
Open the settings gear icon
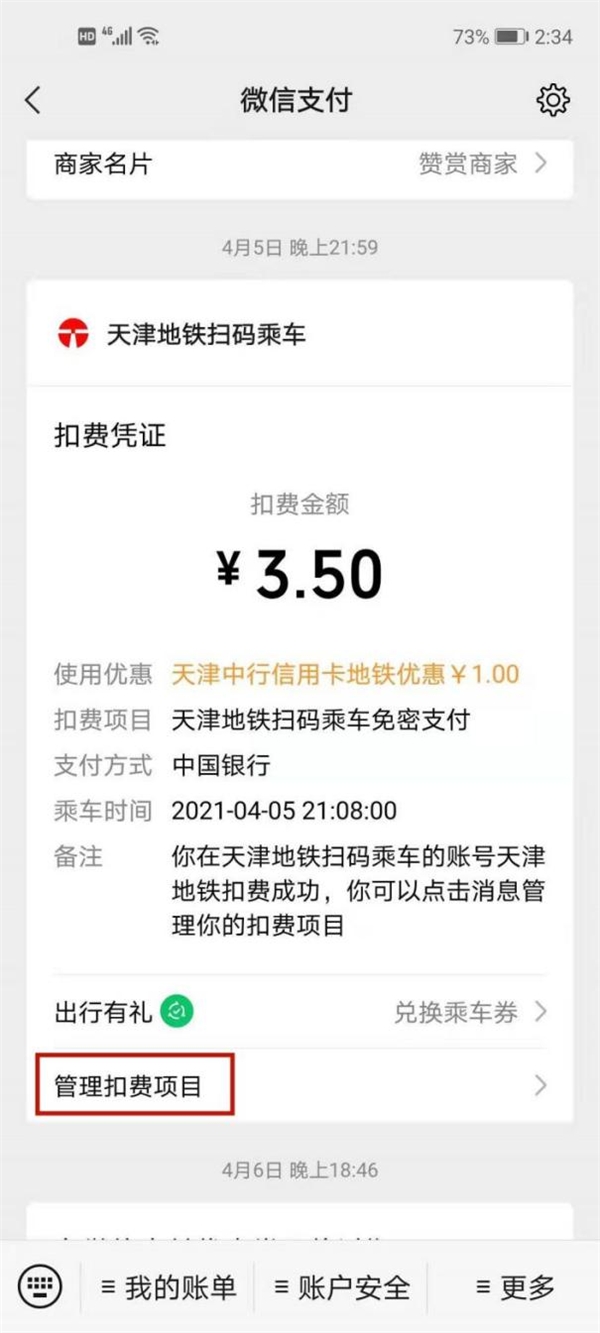pos(553,100)
